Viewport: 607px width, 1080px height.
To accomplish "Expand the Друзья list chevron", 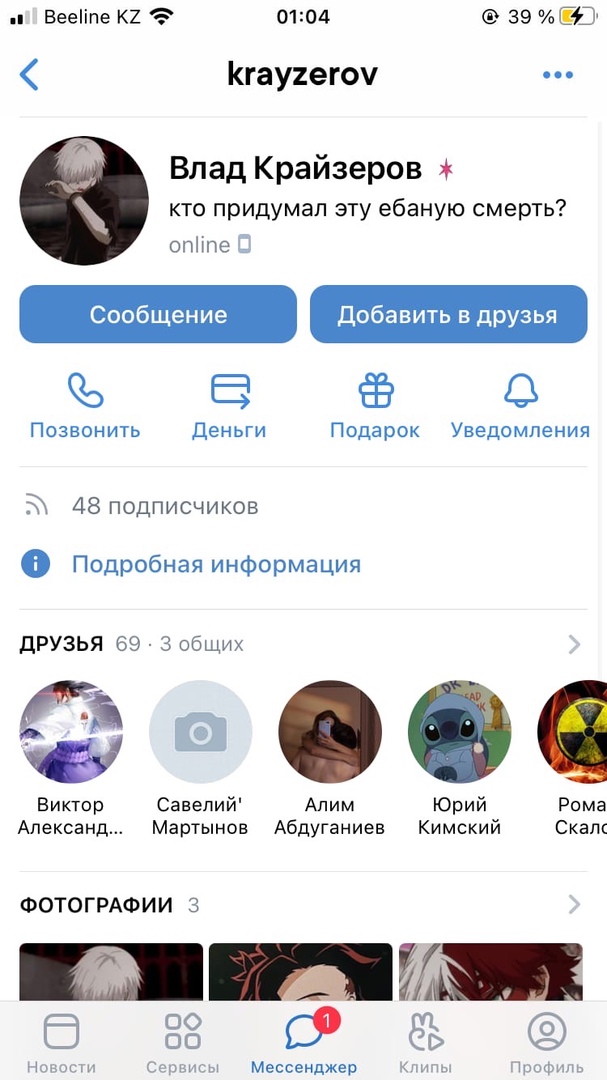I will tap(574, 644).
